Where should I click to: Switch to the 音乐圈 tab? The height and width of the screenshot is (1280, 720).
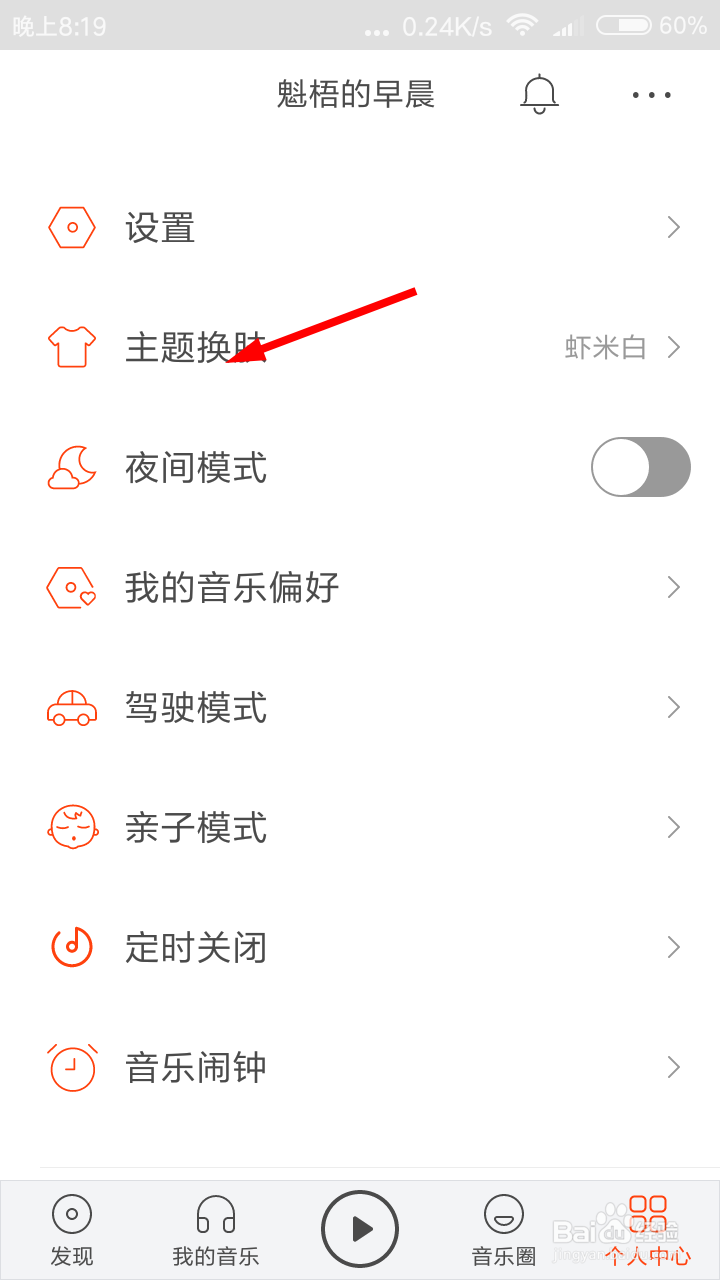503,1230
